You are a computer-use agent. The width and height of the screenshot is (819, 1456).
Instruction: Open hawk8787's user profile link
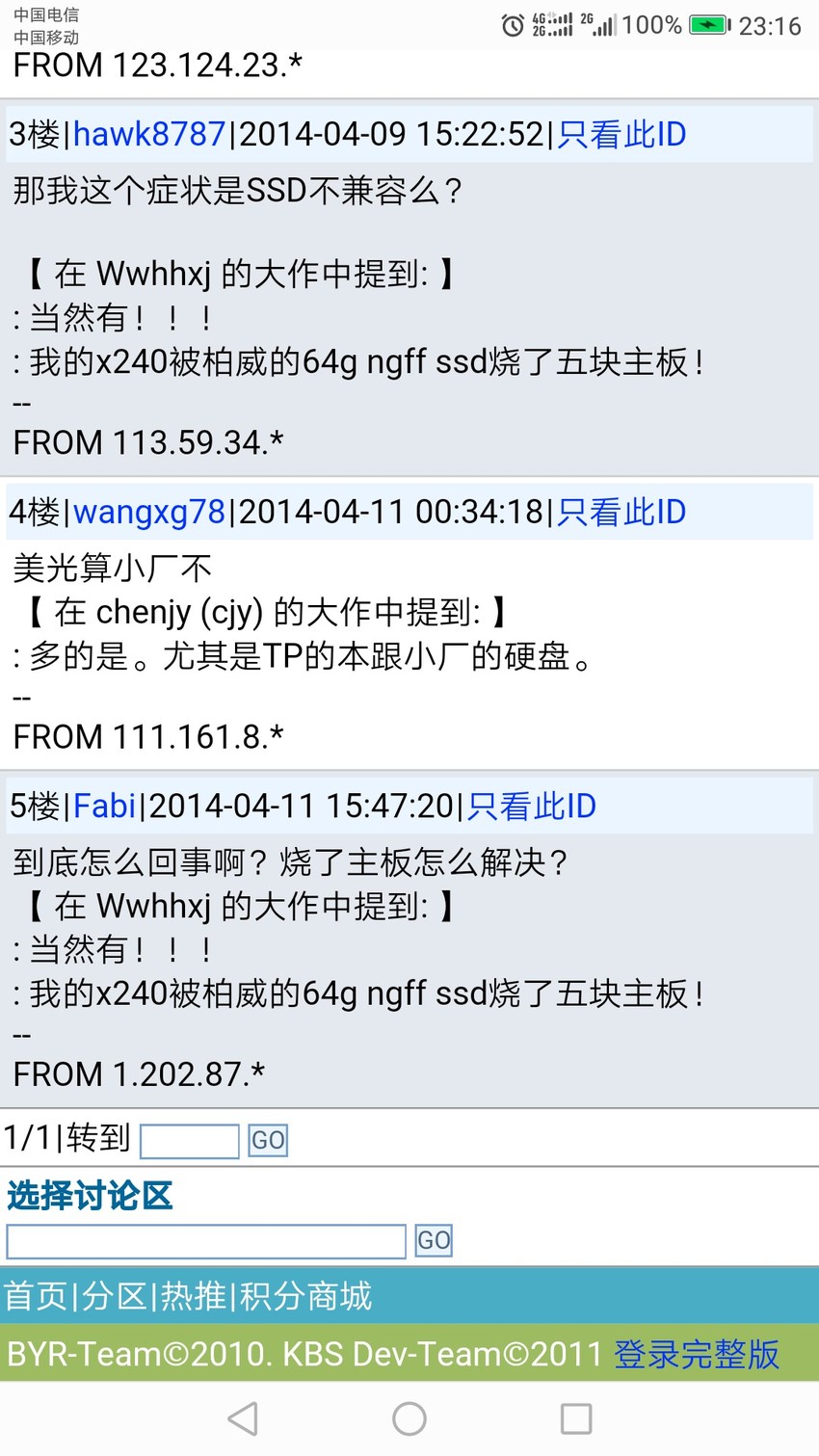[149, 134]
